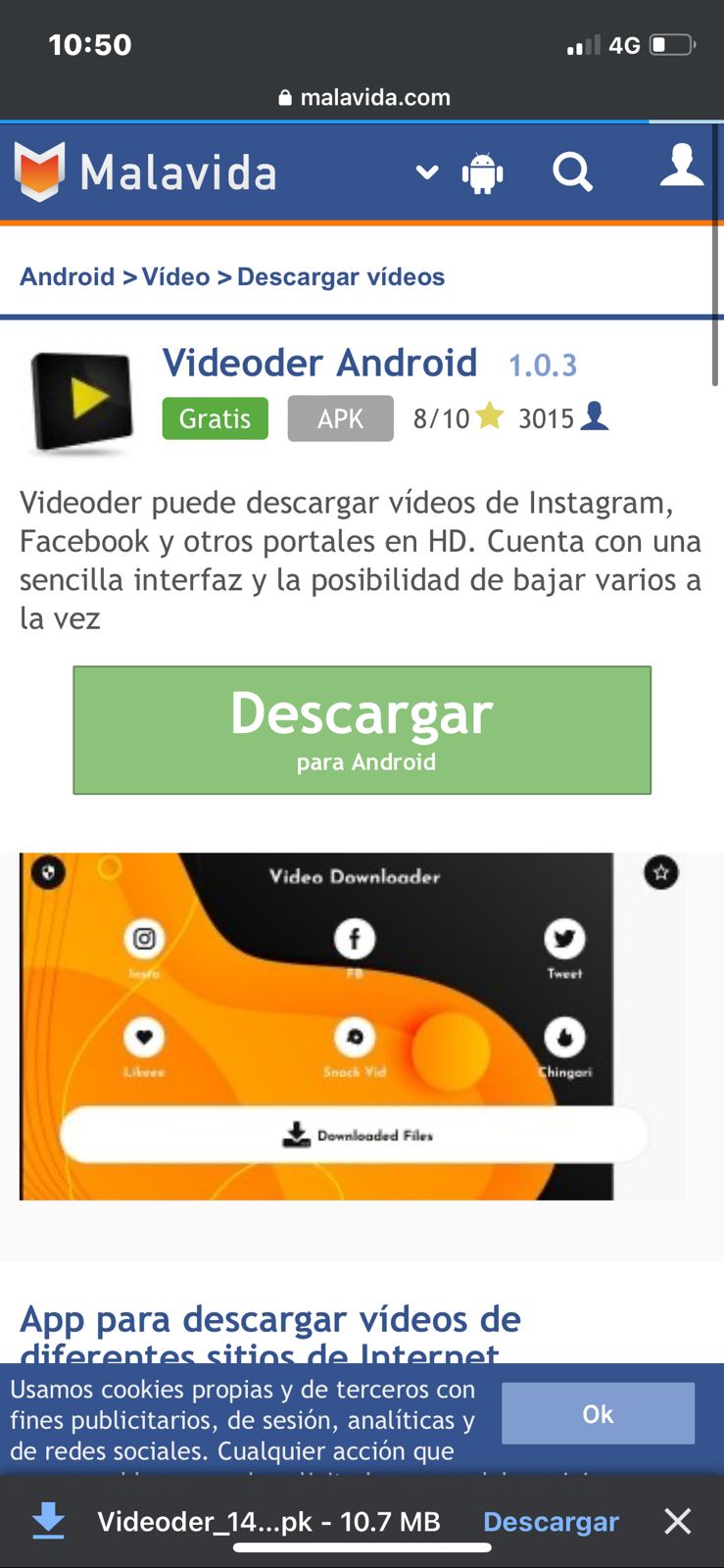Accept cookies with the Ok button

[598, 1413]
